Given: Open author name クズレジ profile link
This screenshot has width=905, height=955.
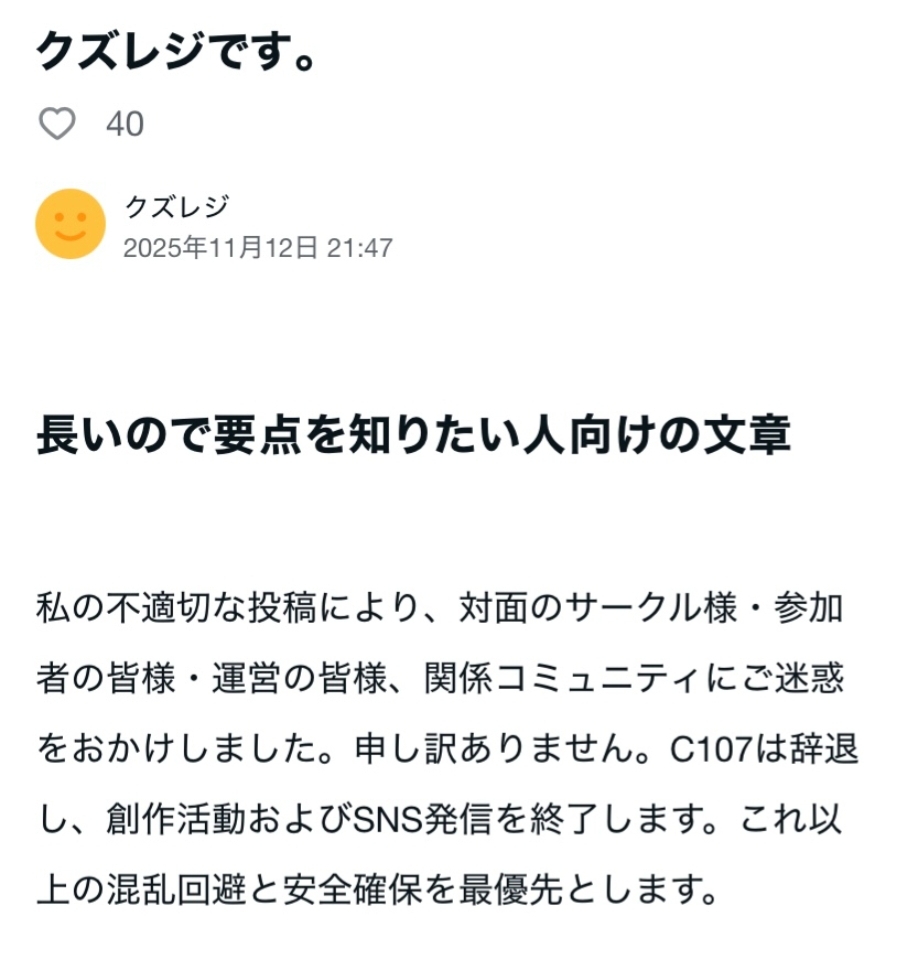Looking at the screenshot, I should click(177, 207).
